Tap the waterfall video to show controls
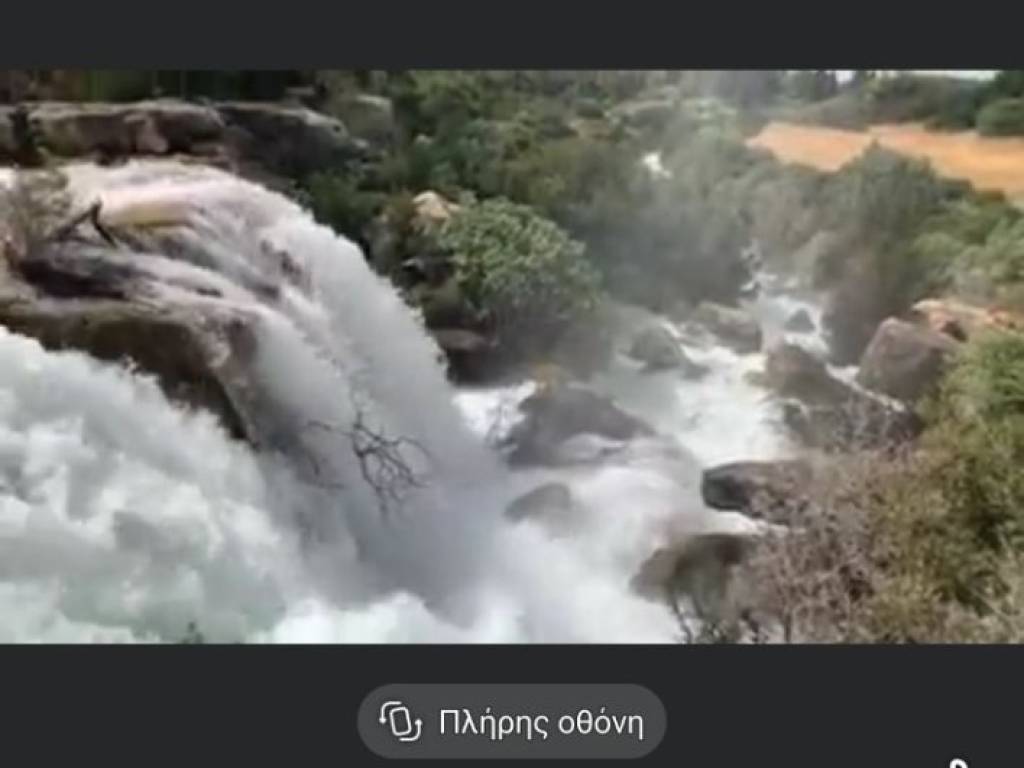The image size is (1024, 768). point(511,356)
